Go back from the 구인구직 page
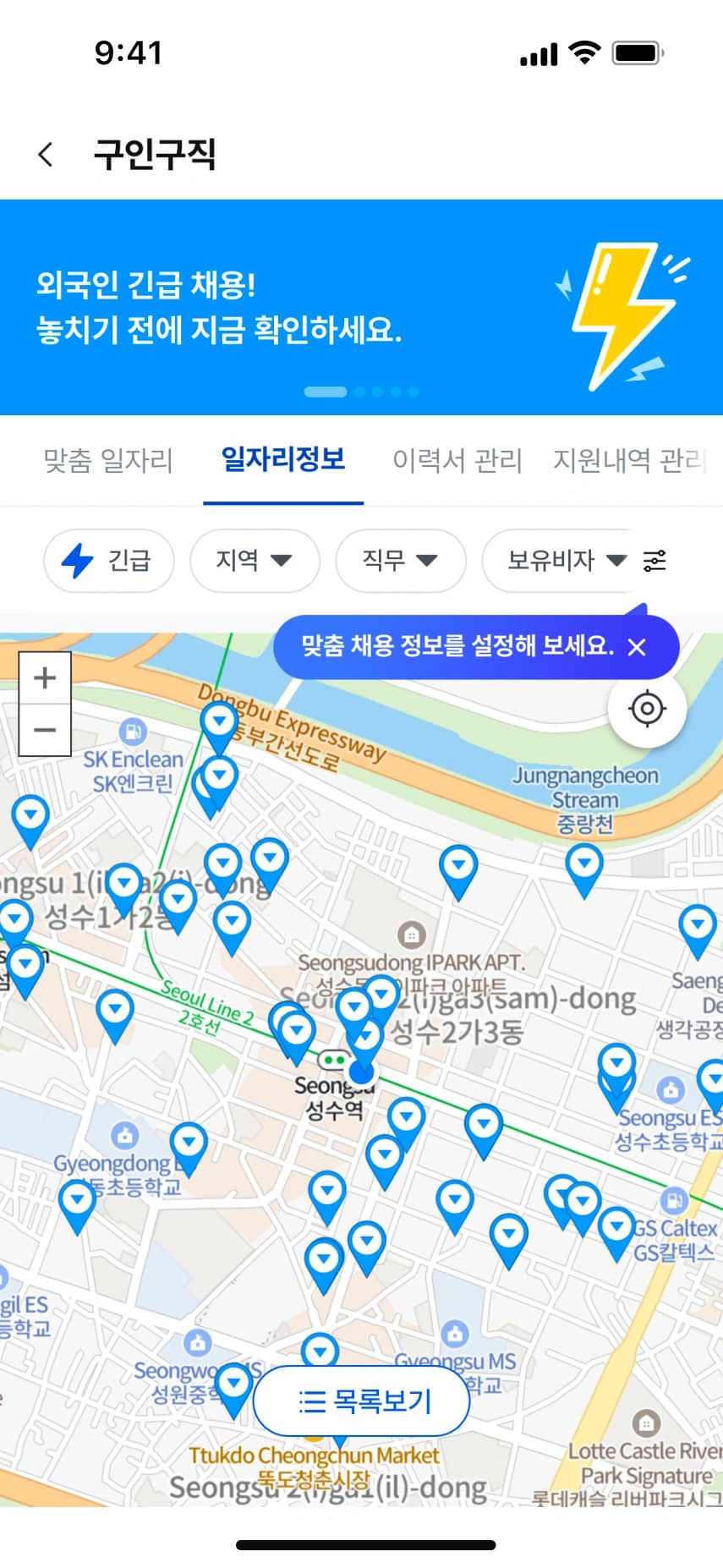Screen dimensions: 723x1568 pyautogui.click(x=46, y=154)
